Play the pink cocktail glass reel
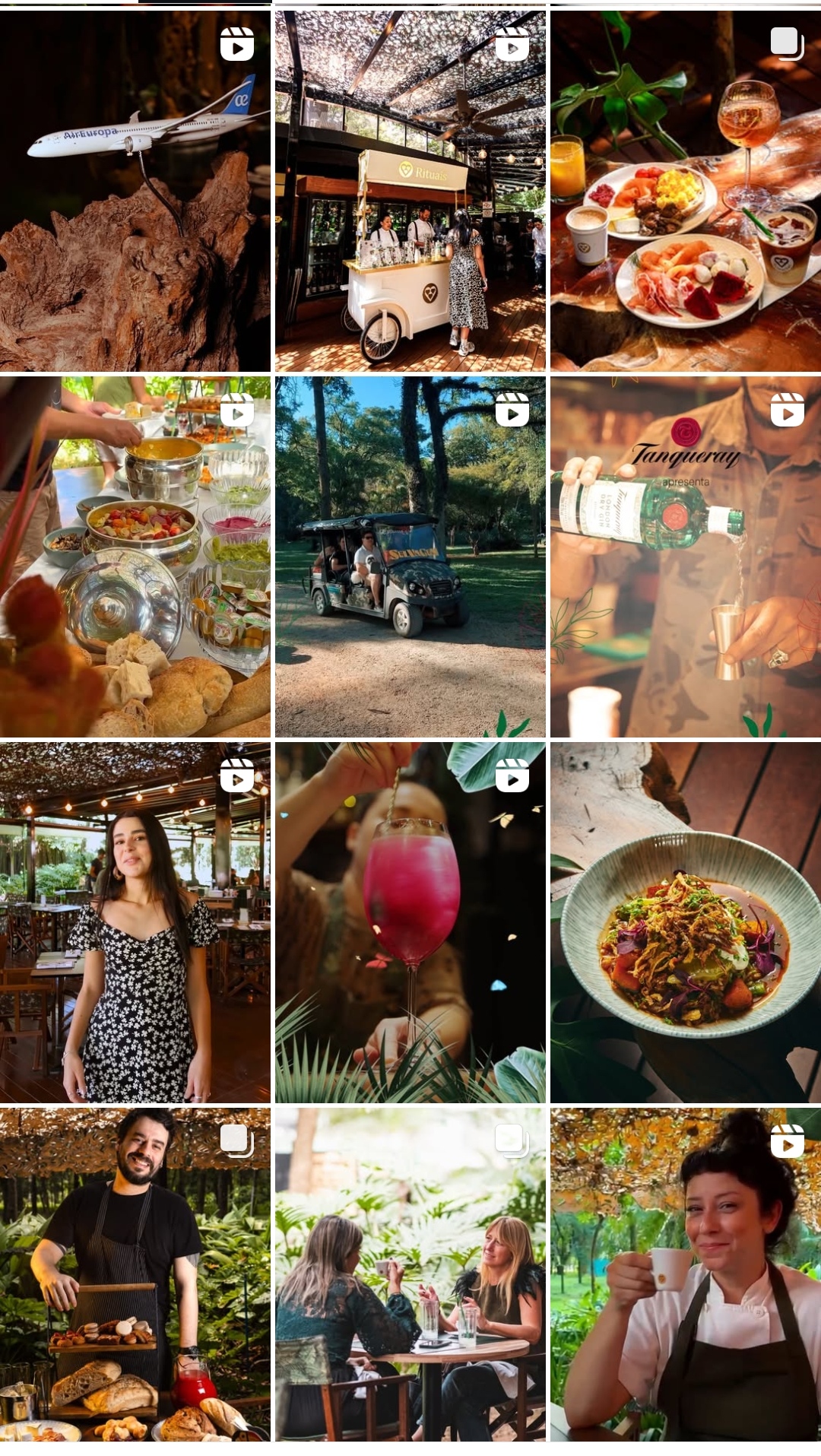 pyautogui.click(x=410, y=922)
